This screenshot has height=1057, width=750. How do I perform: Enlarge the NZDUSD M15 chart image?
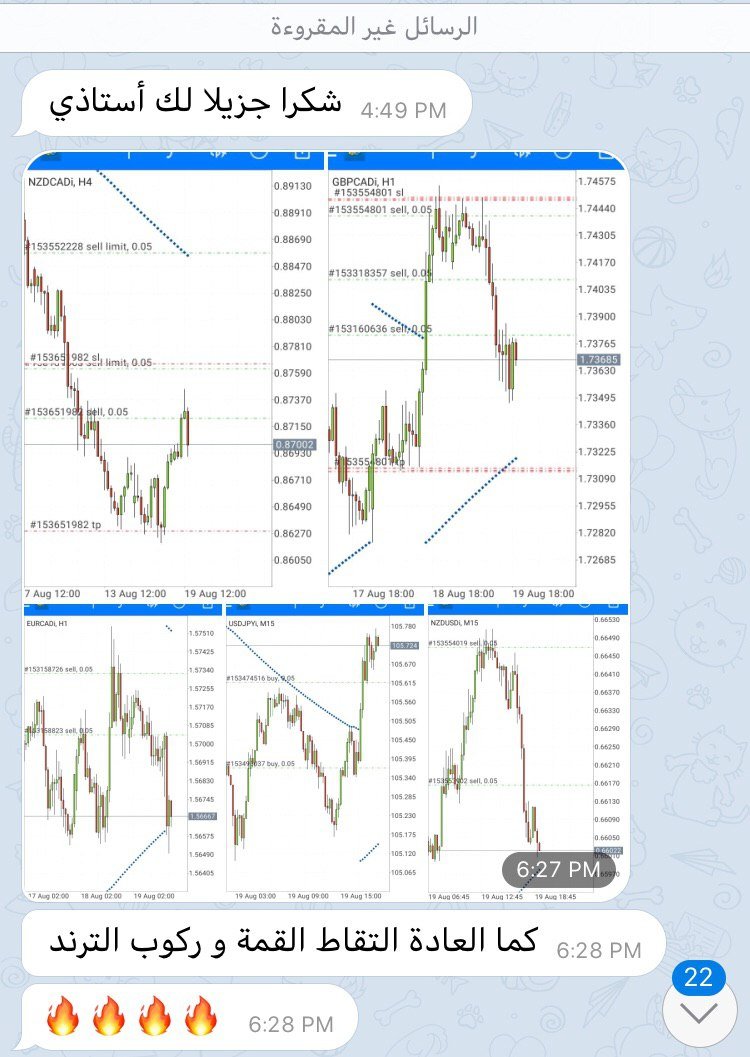[x=526, y=750]
